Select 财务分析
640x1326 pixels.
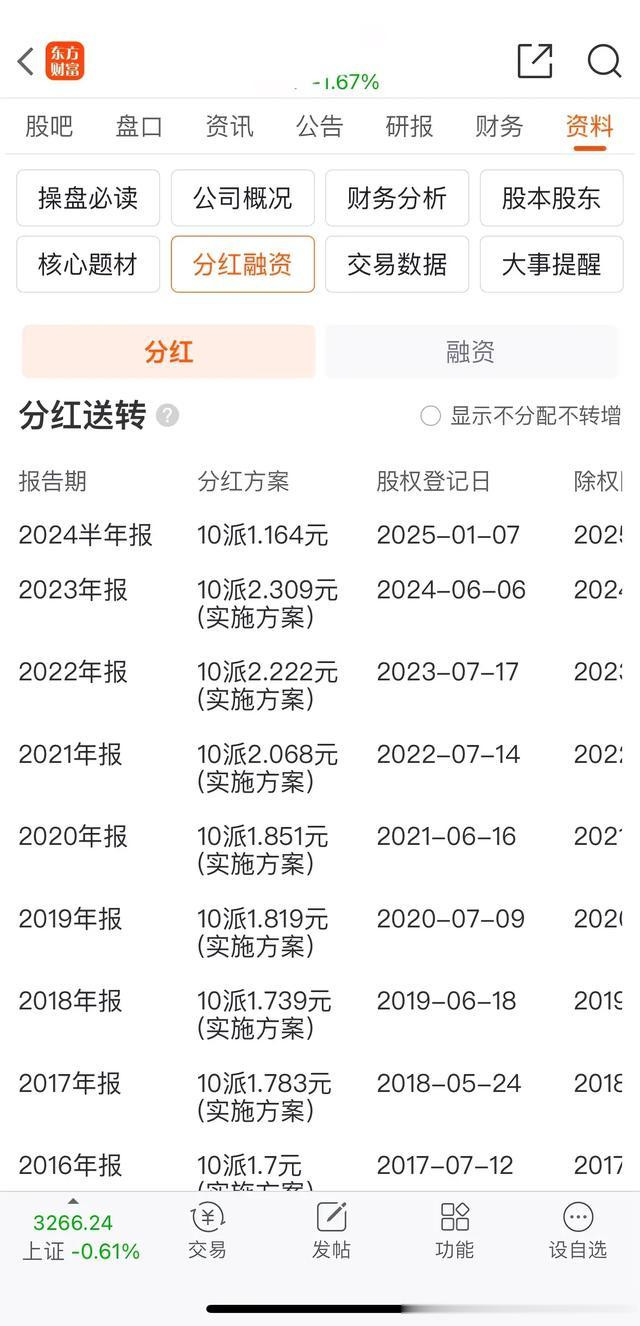[x=397, y=198]
